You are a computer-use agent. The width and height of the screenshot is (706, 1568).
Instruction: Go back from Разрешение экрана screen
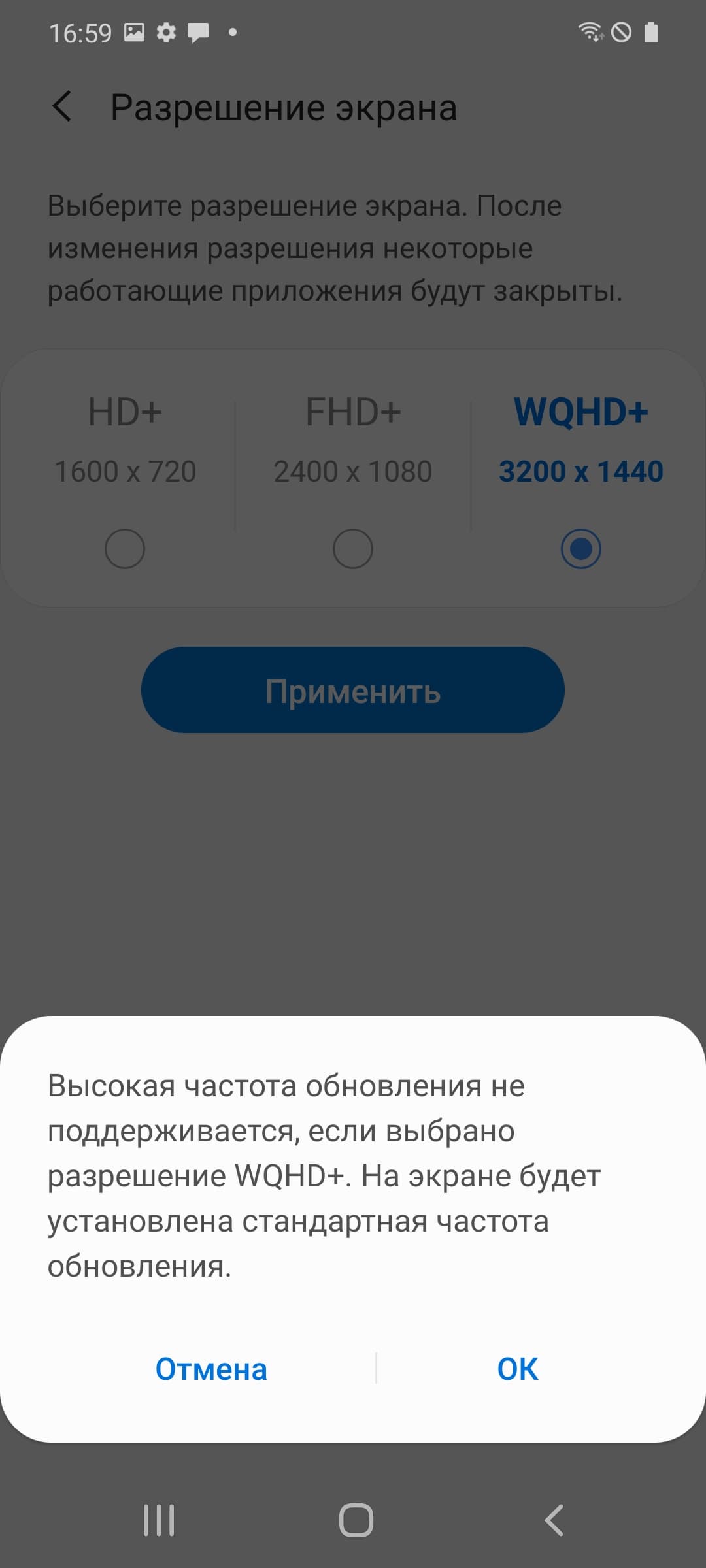62,106
